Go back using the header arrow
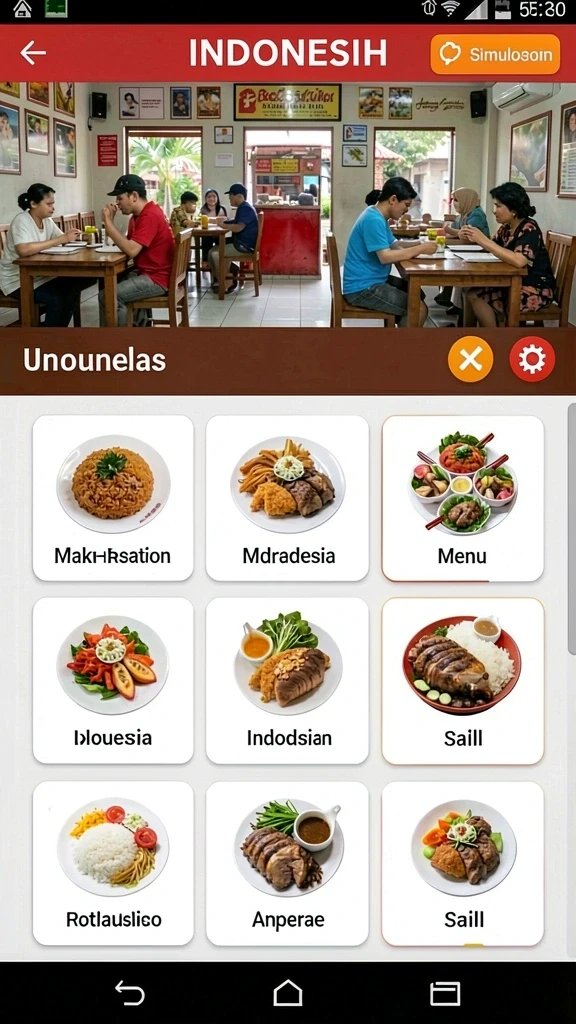576x1024 pixels. [x=33, y=53]
